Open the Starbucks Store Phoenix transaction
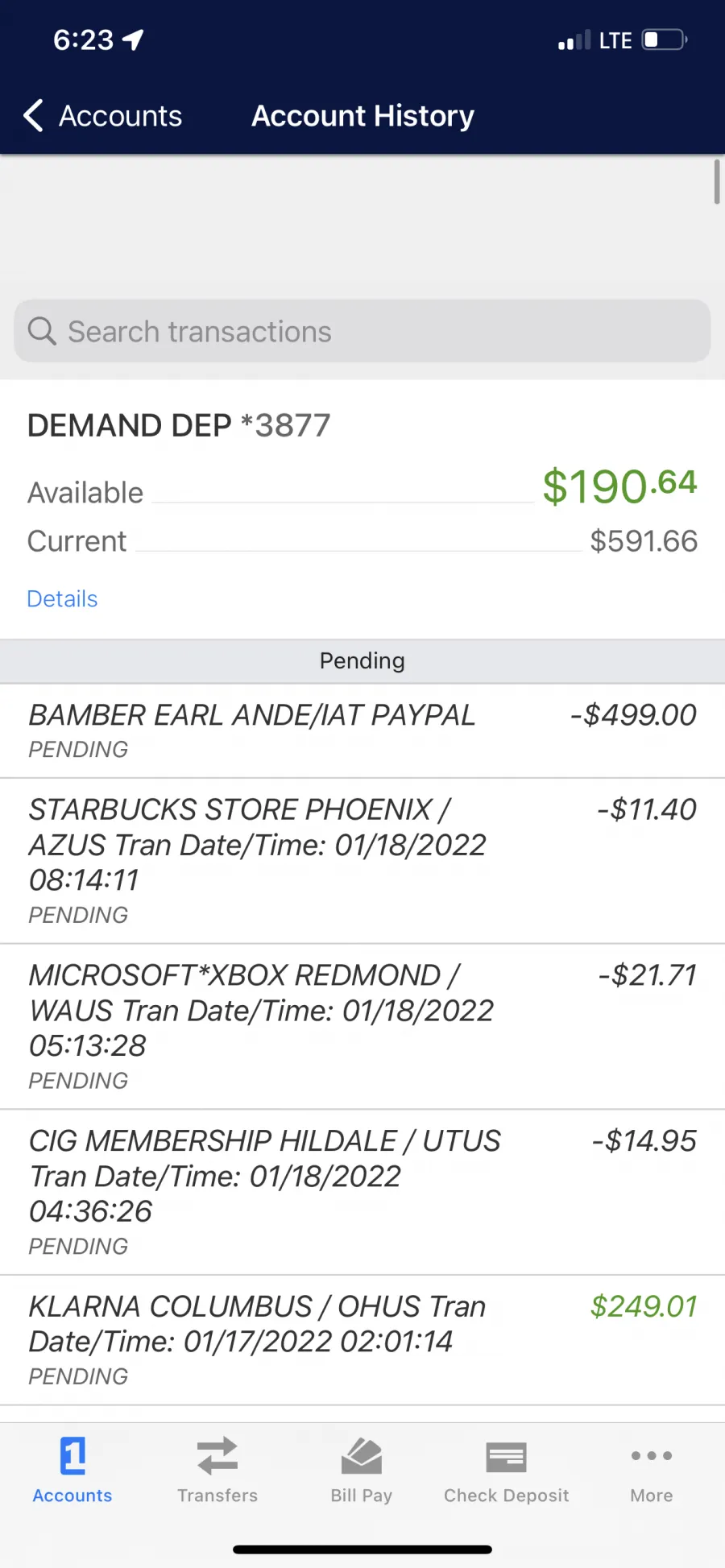 click(x=362, y=861)
